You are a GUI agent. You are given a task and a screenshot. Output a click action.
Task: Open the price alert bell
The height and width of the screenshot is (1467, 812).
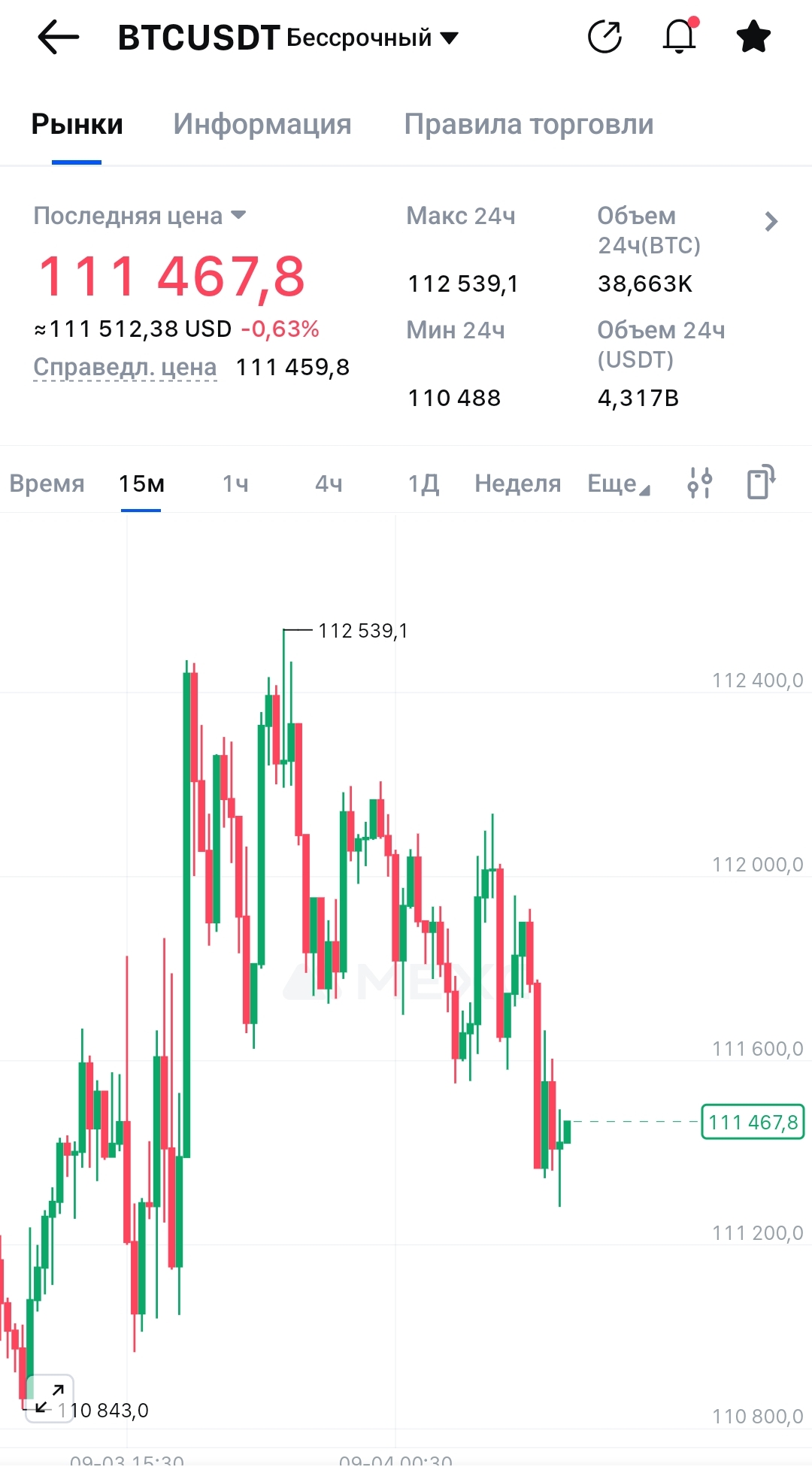click(680, 35)
